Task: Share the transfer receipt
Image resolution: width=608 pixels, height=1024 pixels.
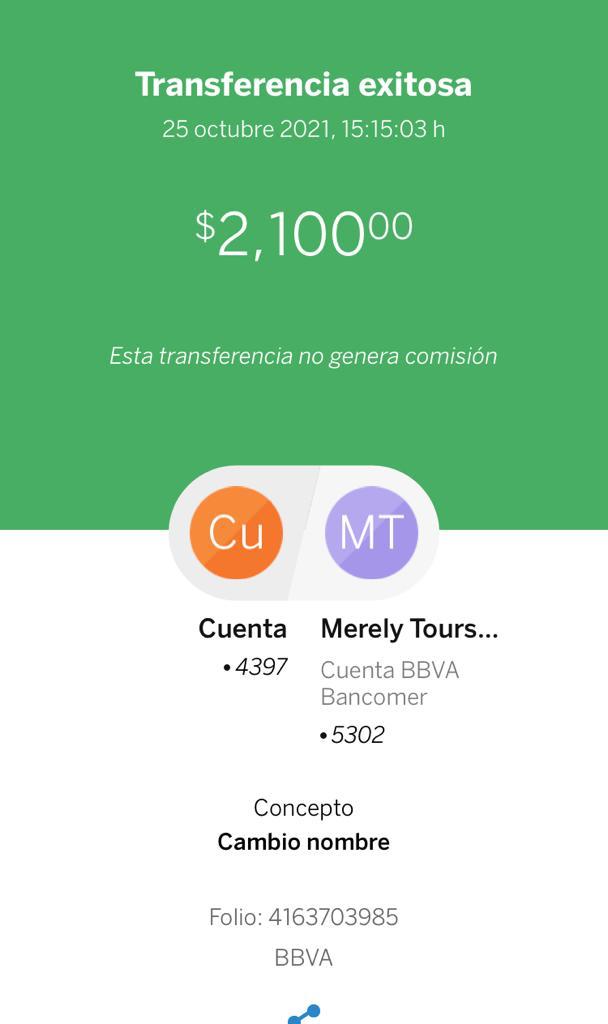Action: point(304,1014)
